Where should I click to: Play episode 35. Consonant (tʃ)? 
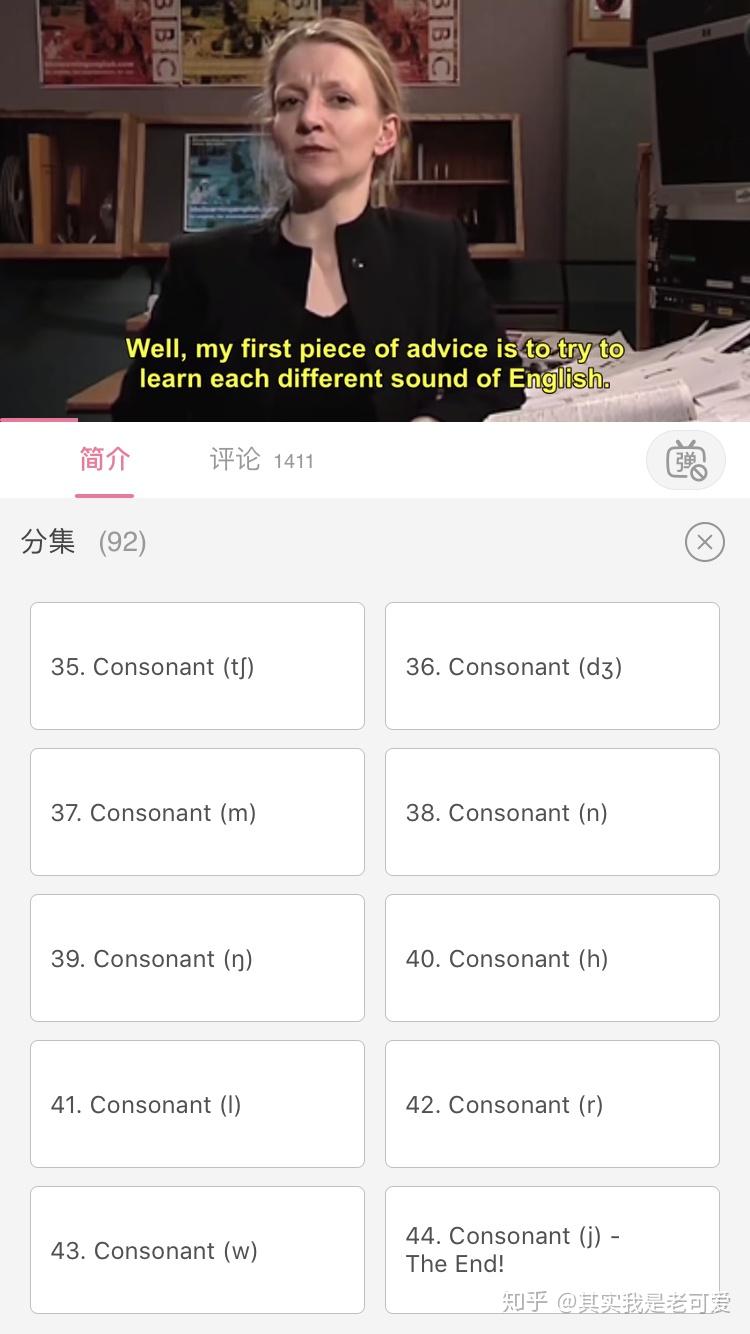[197, 666]
